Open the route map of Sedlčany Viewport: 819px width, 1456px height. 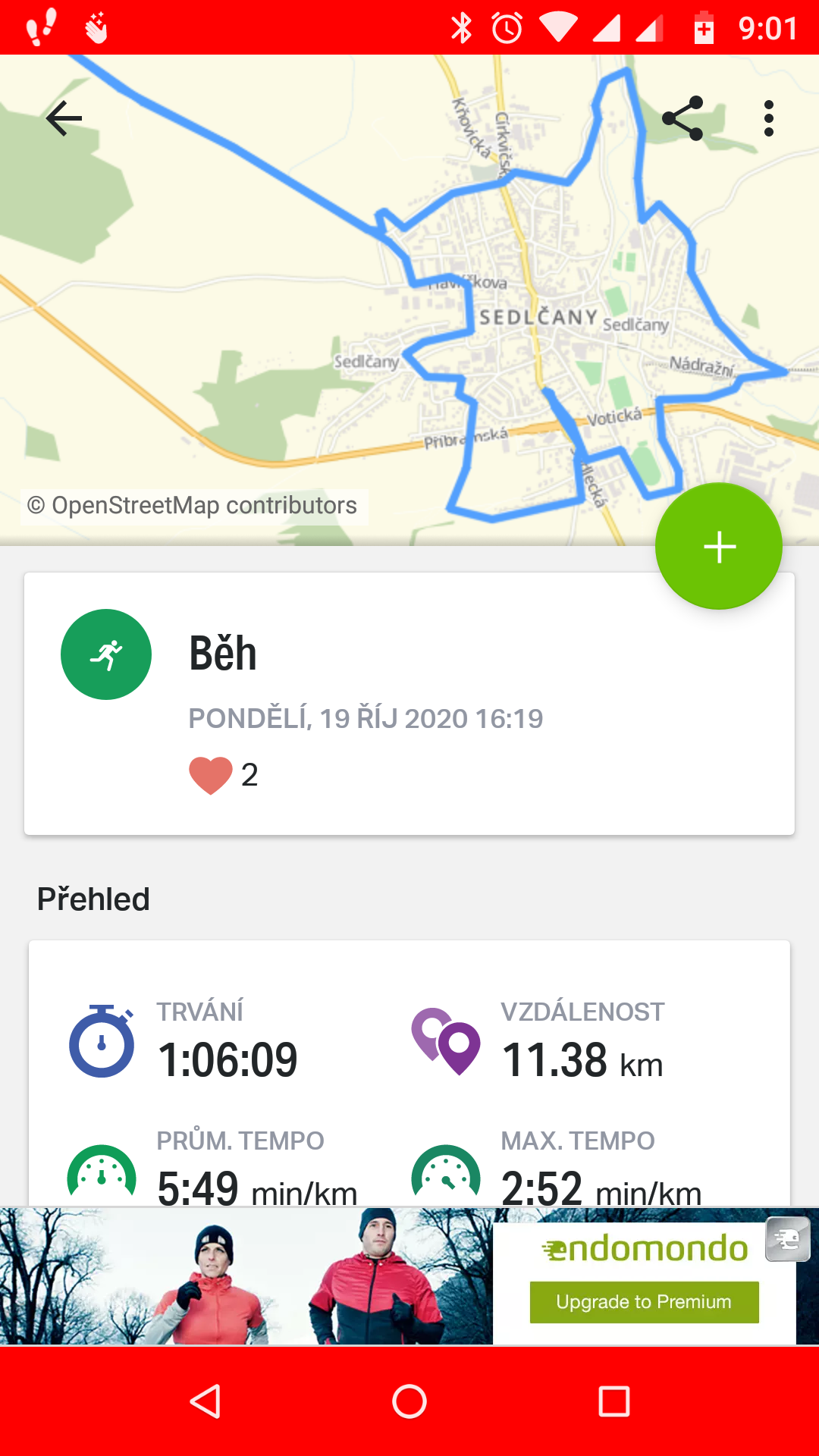click(409, 300)
